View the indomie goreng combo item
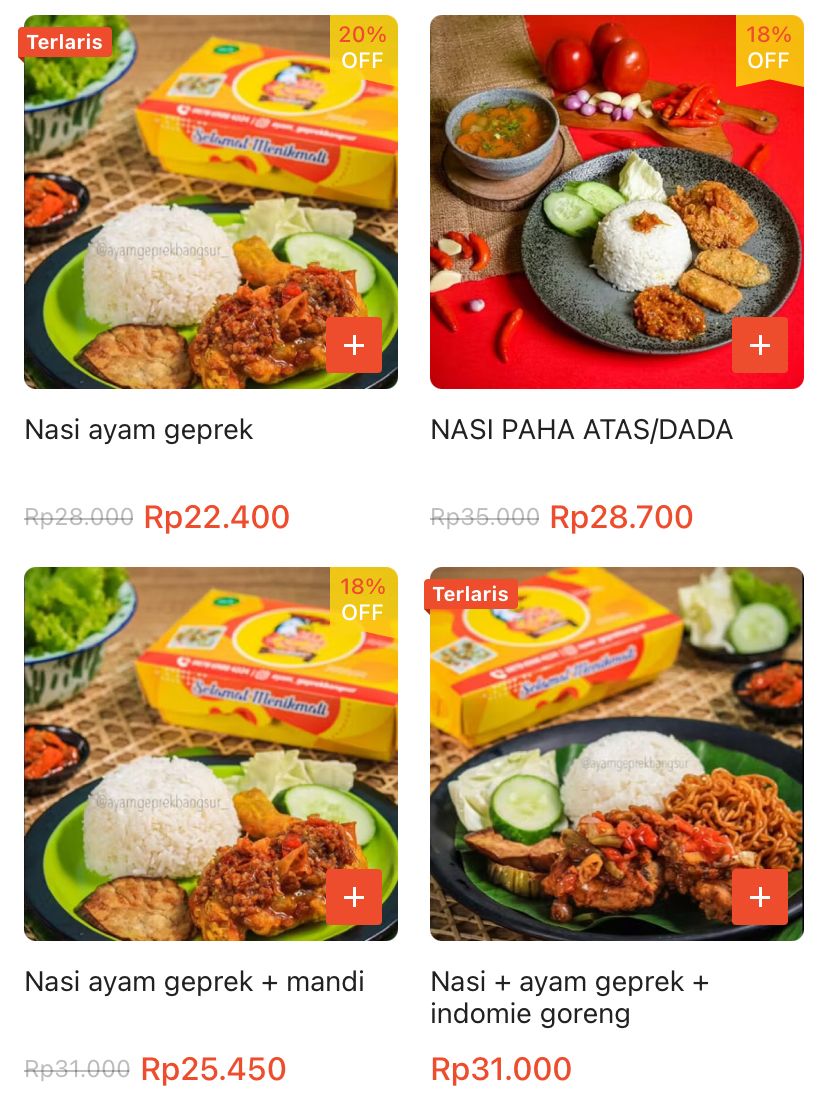Screen dimensions: 828x1100 [569, 997]
